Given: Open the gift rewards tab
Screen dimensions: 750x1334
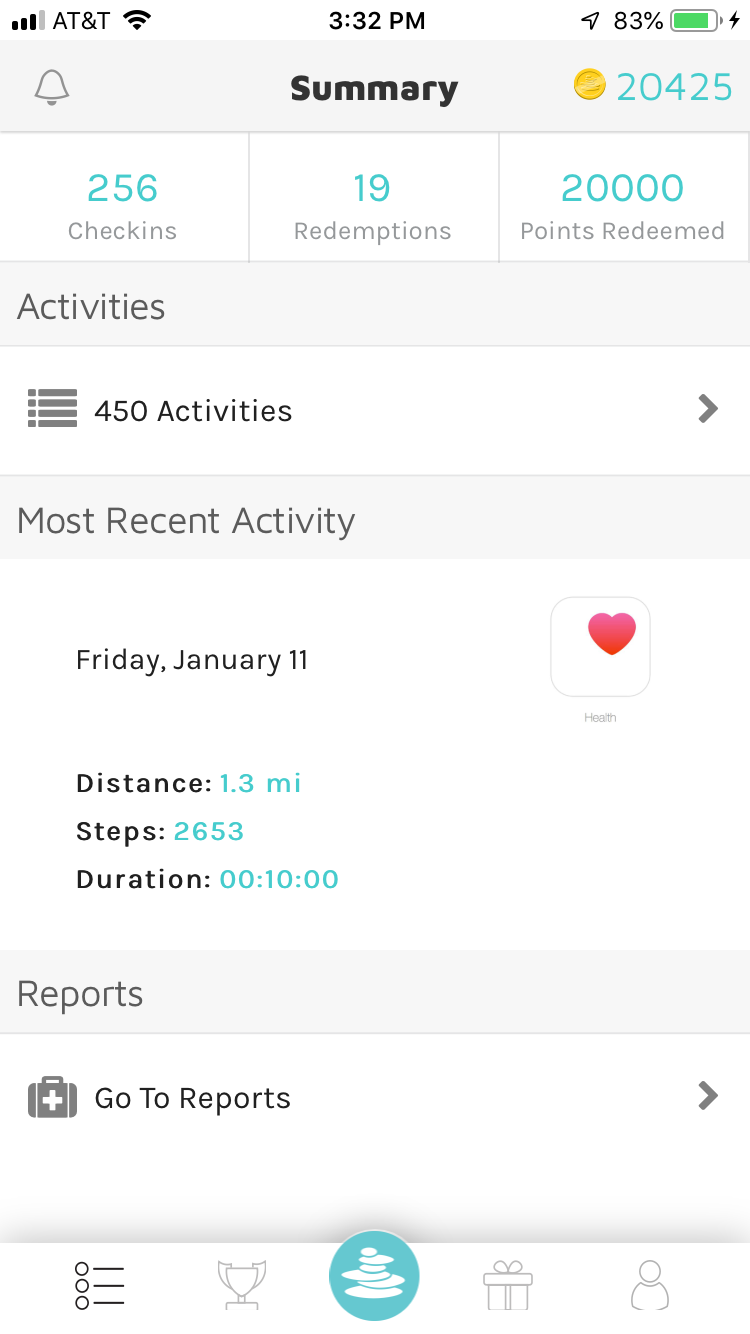Looking at the screenshot, I should (x=508, y=1284).
